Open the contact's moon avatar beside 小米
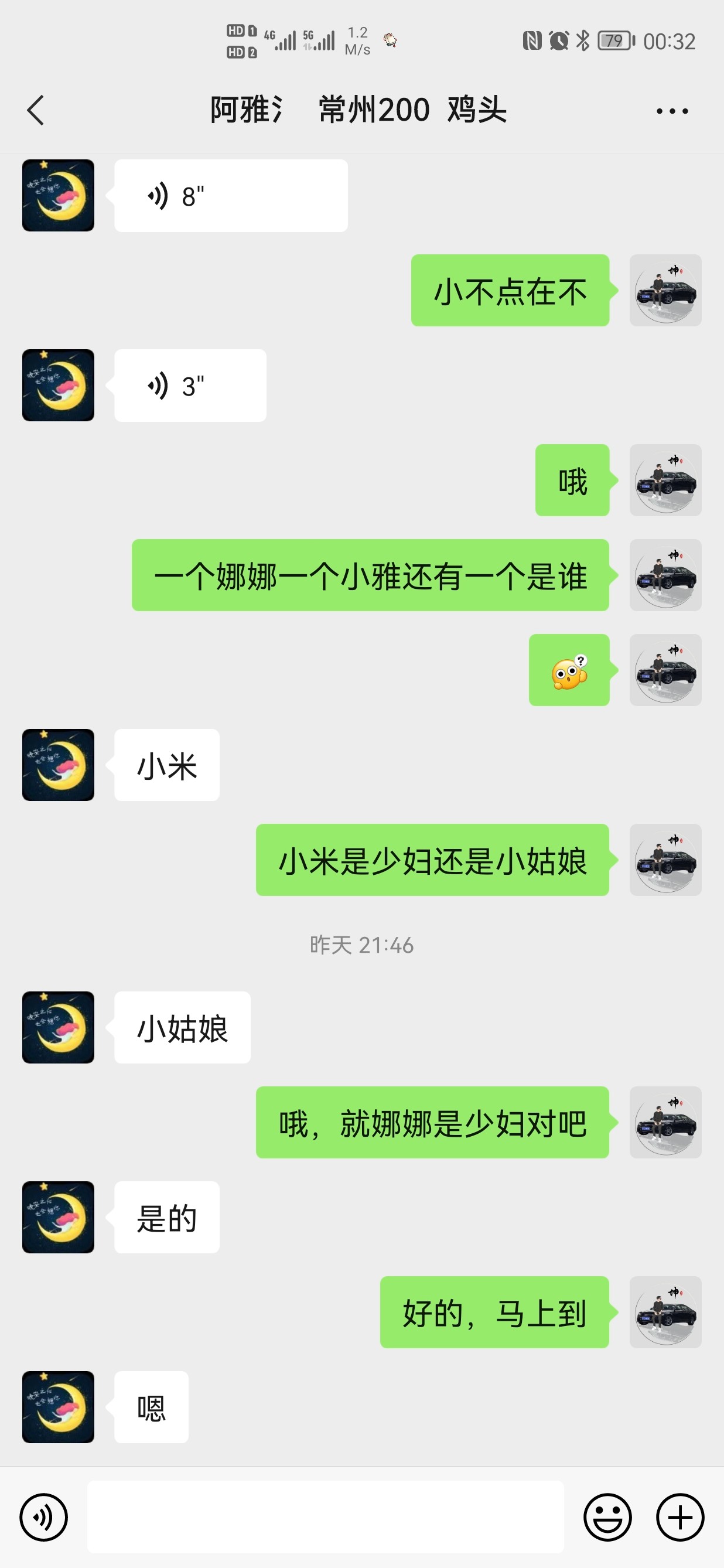724x1568 pixels. click(x=58, y=765)
